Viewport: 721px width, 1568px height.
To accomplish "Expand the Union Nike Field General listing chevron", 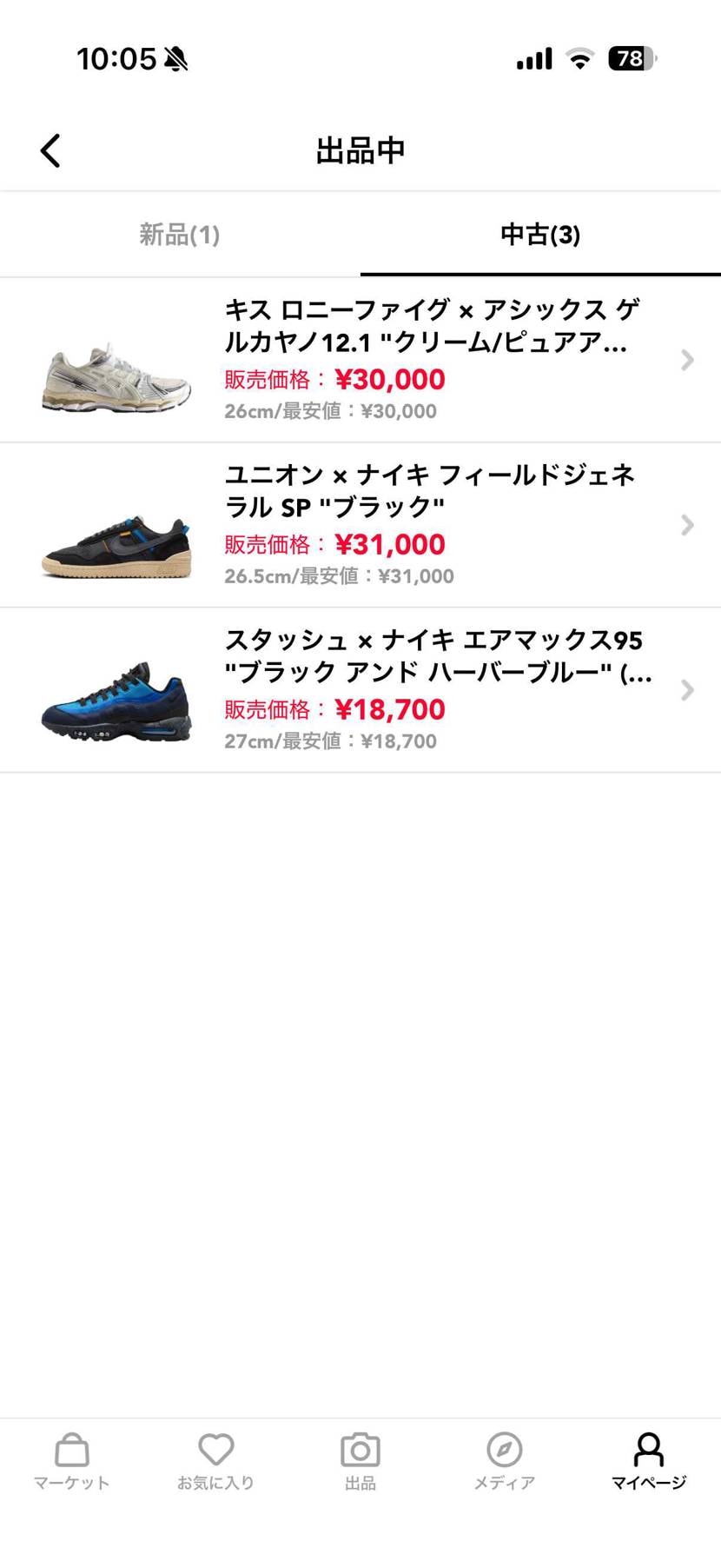I will 687,524.
